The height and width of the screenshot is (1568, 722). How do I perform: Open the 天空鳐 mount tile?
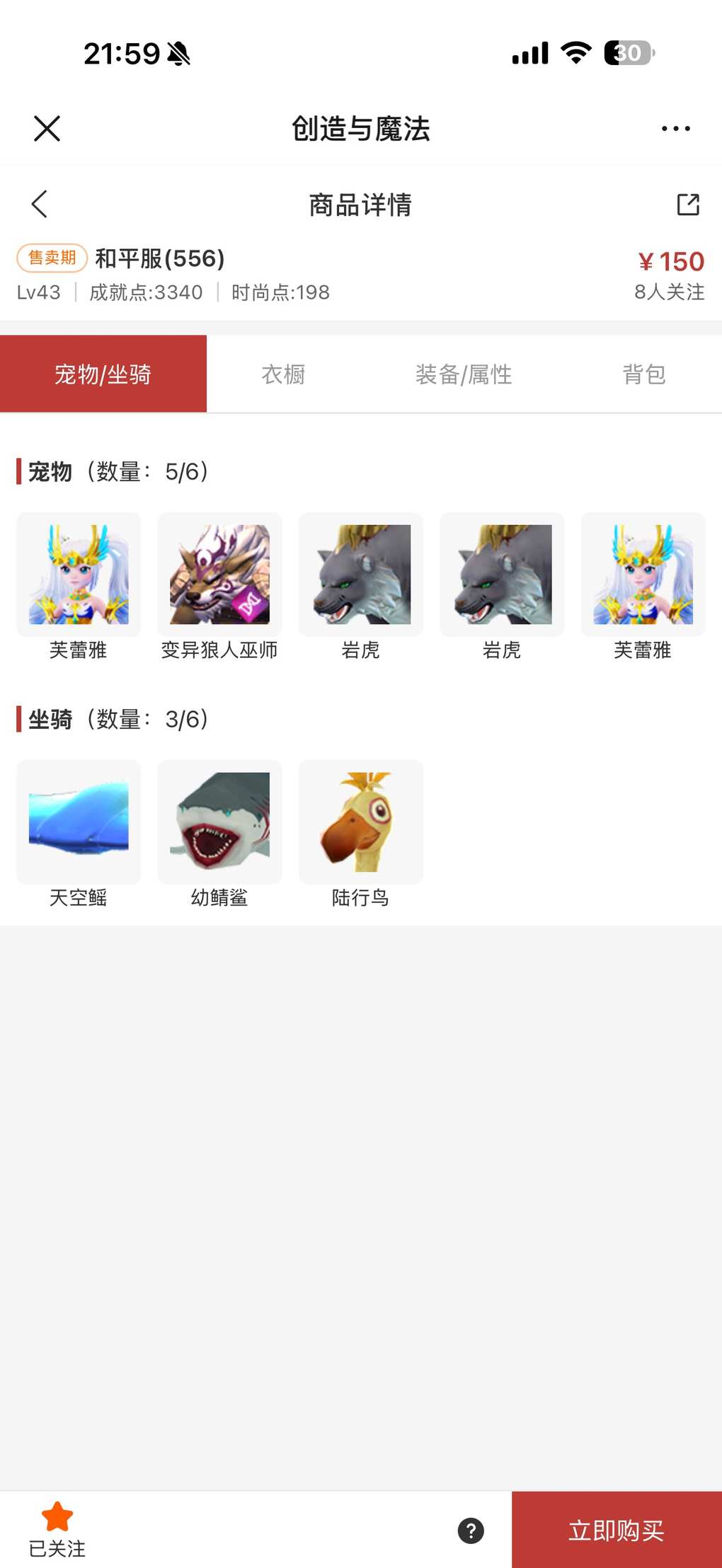click(79, 822)
